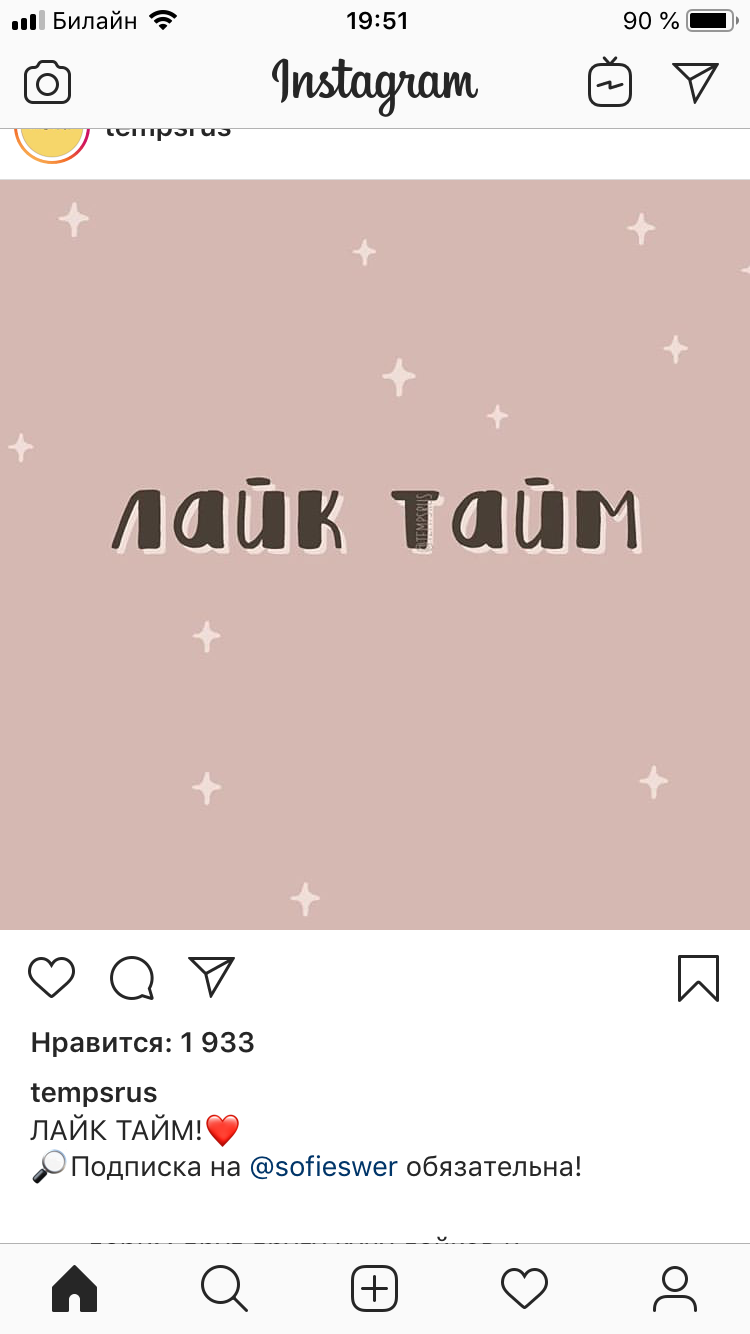
Task: Go to the Profile tab
Action: pos(675,1288)
